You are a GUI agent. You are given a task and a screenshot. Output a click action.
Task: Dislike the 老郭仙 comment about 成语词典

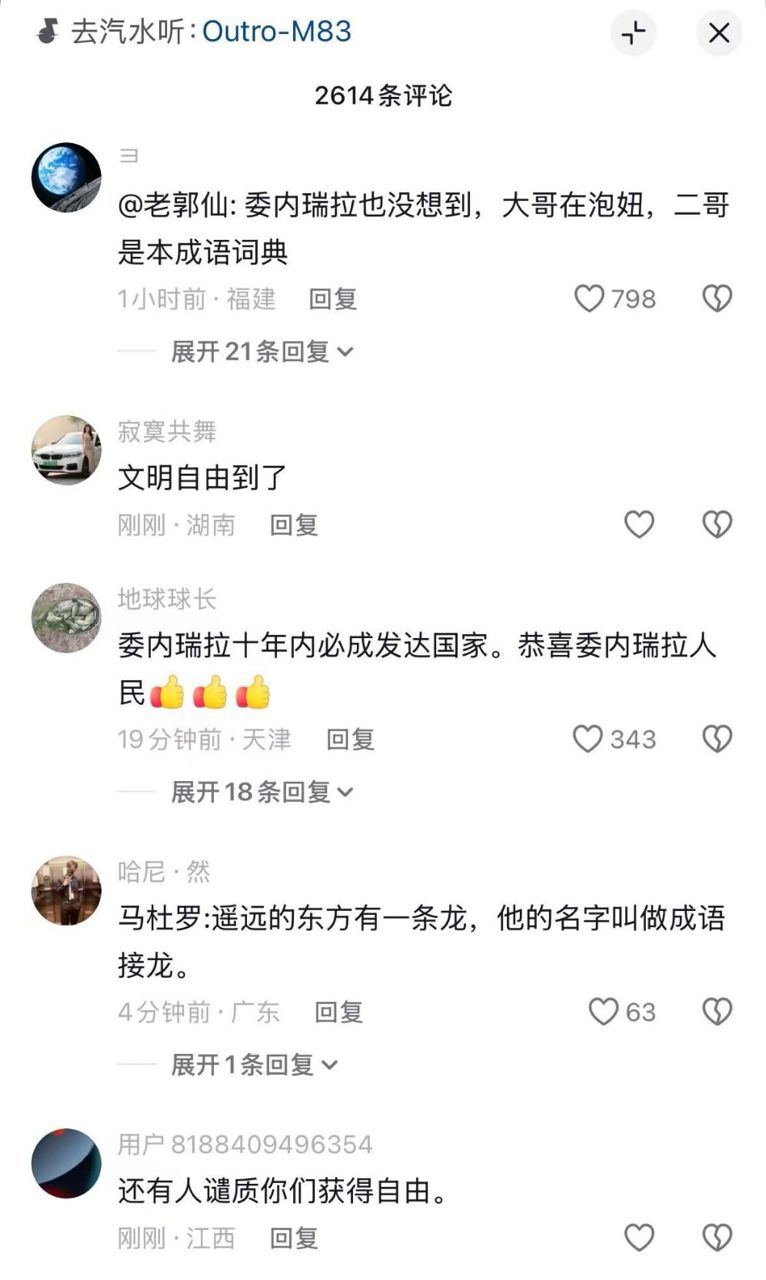[717, 299]
